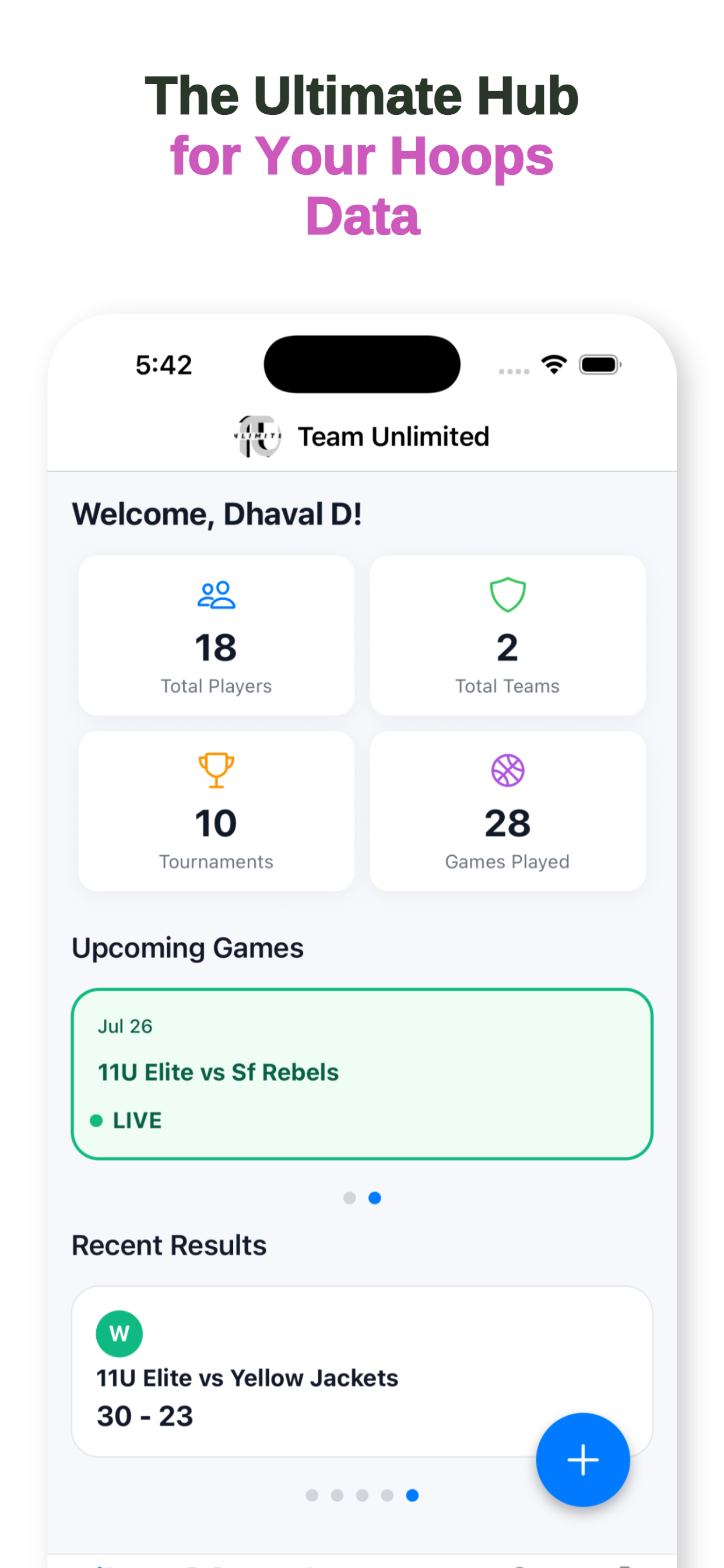Image resolution: width=724 pixels, height=1568 pixels.
Task: Tap the LIVE indicator dot
Action: [x=98, y=1120]
